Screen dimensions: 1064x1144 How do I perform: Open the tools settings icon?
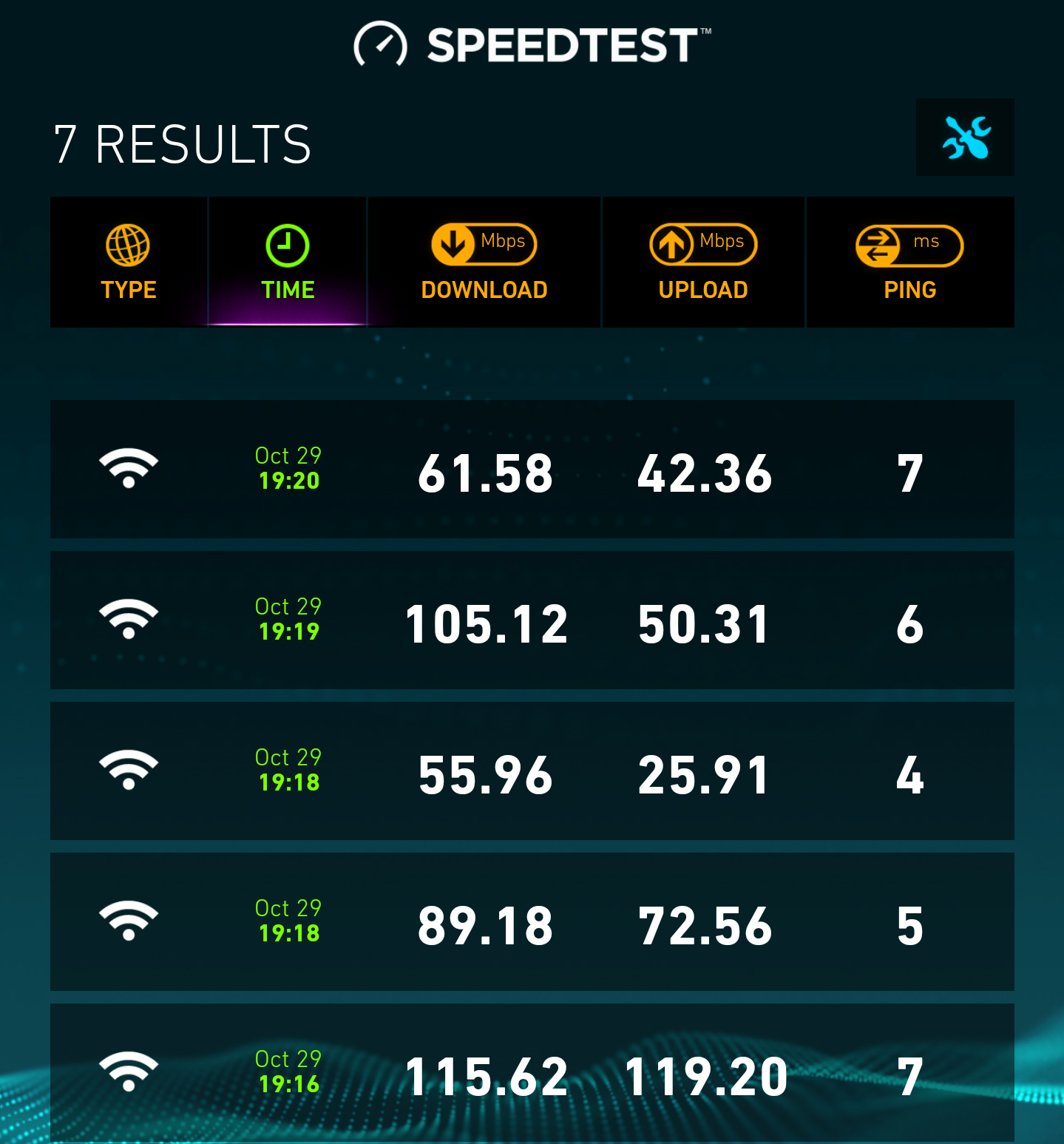(x=965, y=138)
